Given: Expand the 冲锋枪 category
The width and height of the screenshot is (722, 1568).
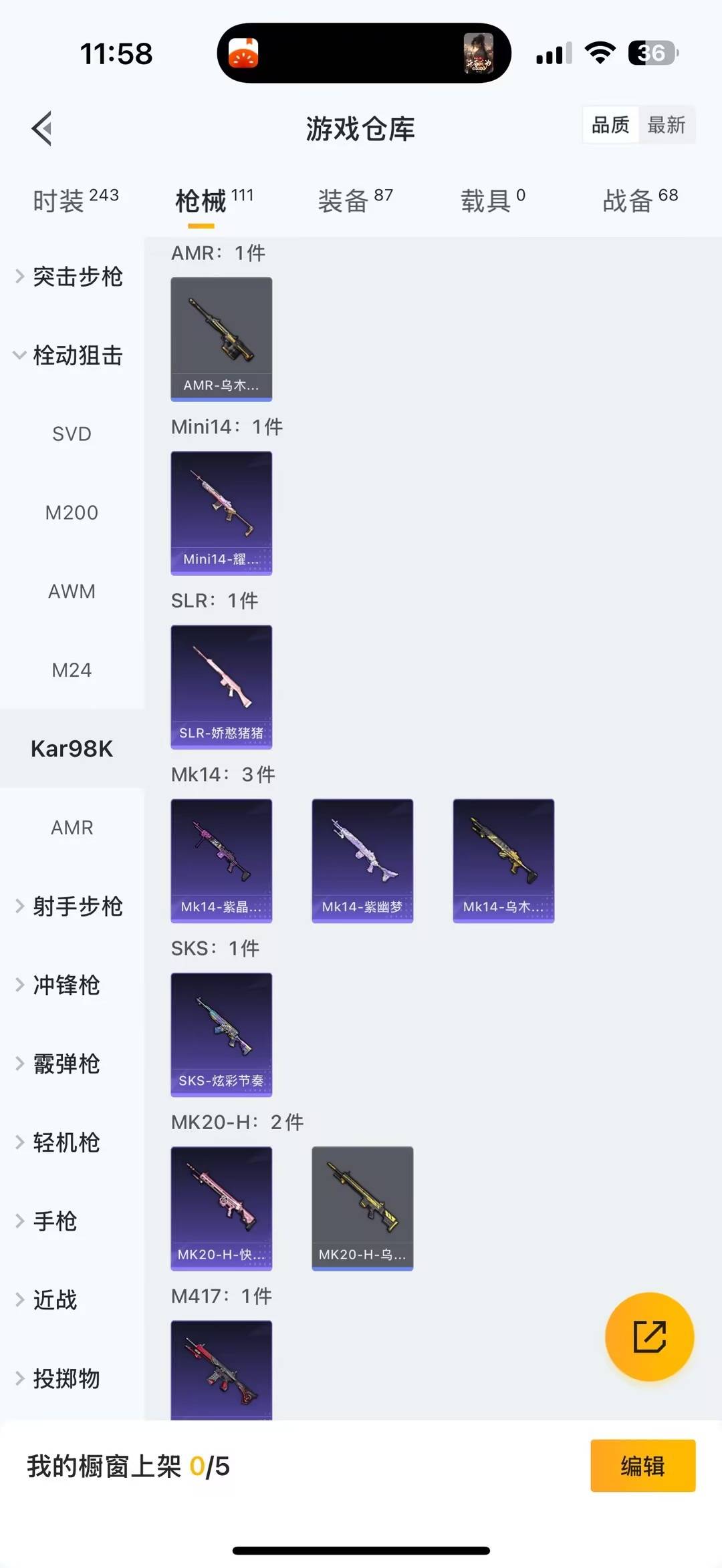Looking at the screenshot, I should coord(67,985).
